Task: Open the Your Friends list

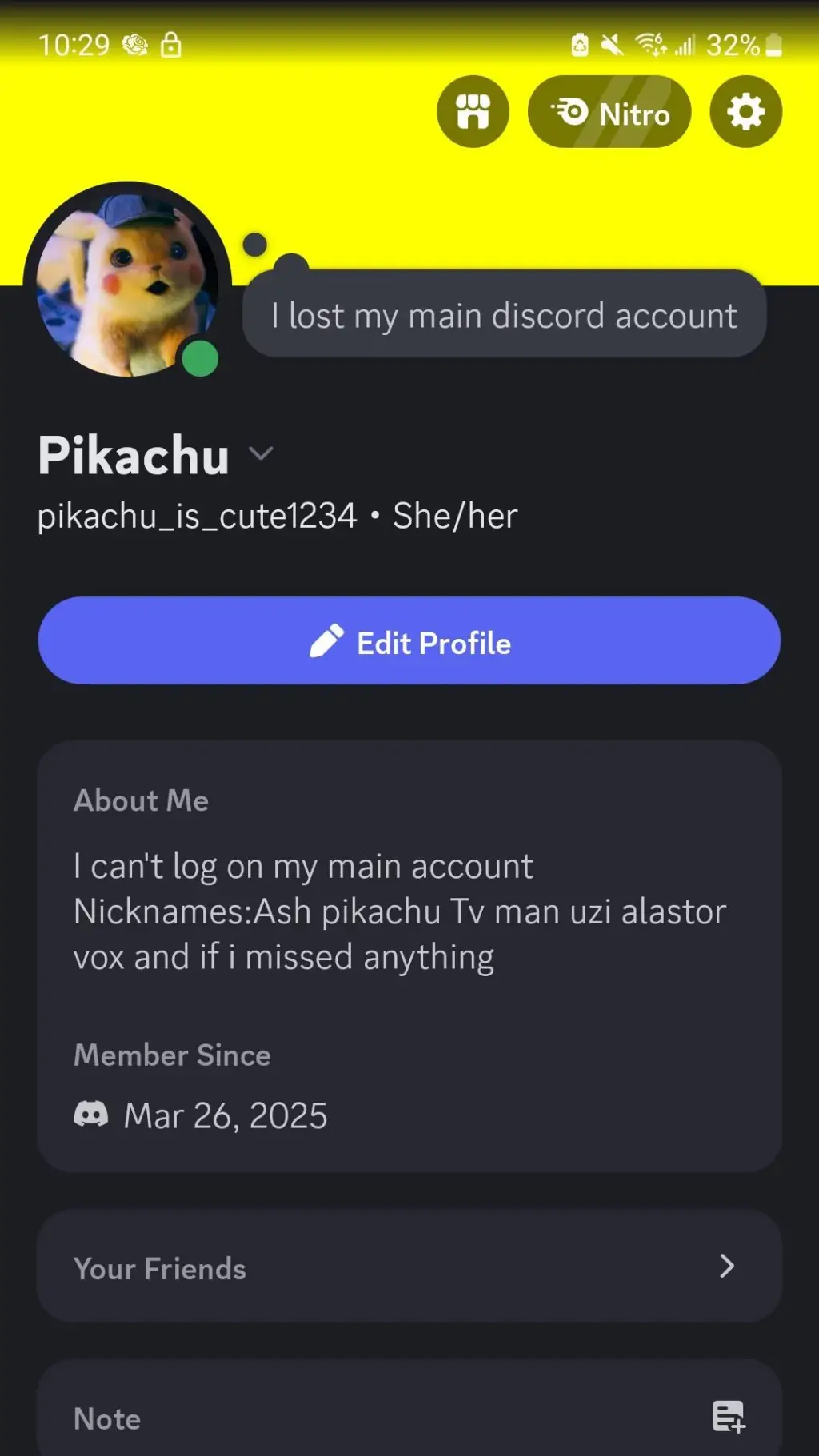Action: click(409, 1267)
